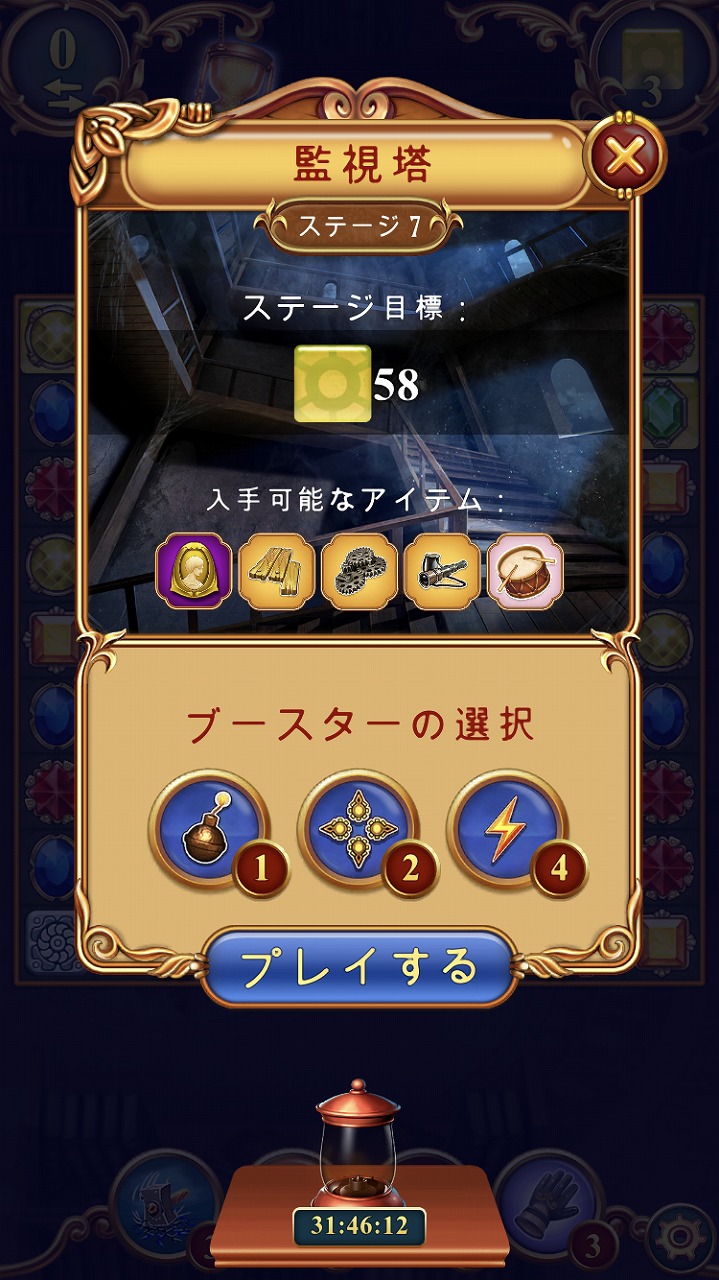Screen dimensions: 719x1280
Task: View the cameo portrait item
Action: 195,572
